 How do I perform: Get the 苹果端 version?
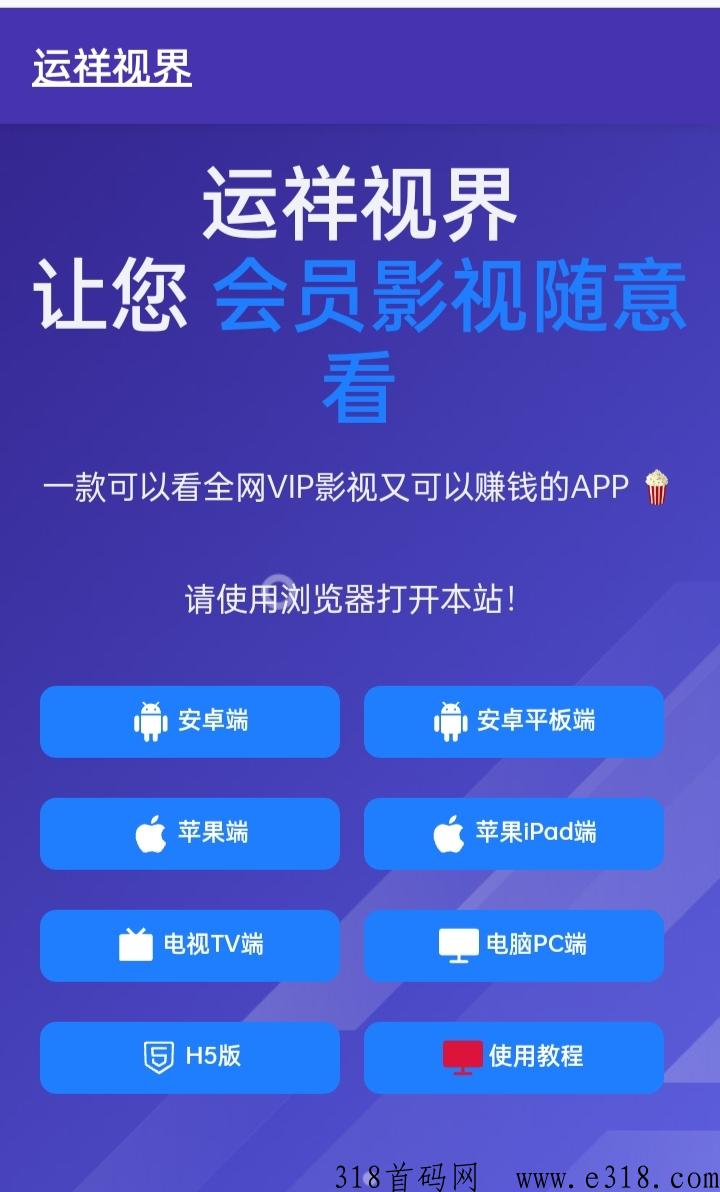pos(190,833)
